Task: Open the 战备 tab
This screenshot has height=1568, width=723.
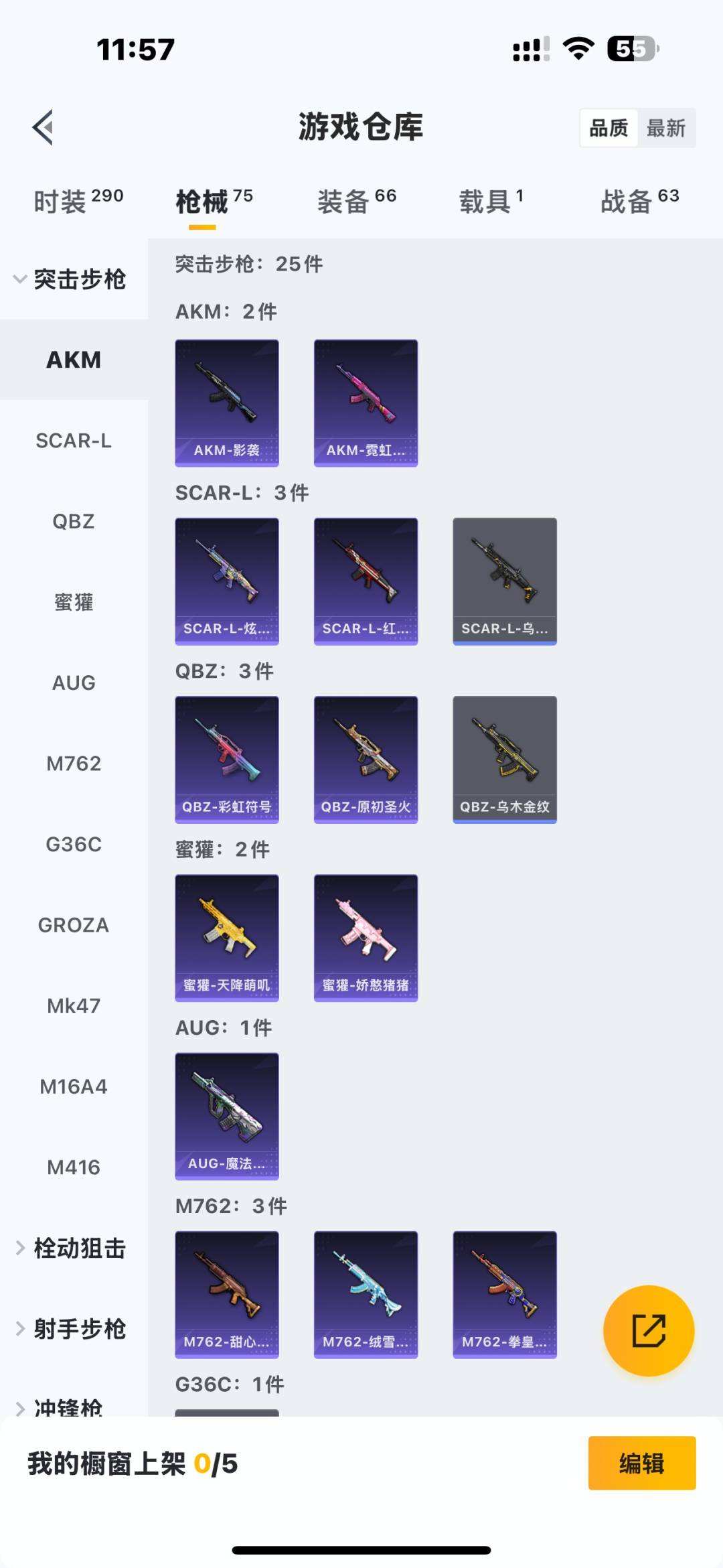Action: pos(639,201)
